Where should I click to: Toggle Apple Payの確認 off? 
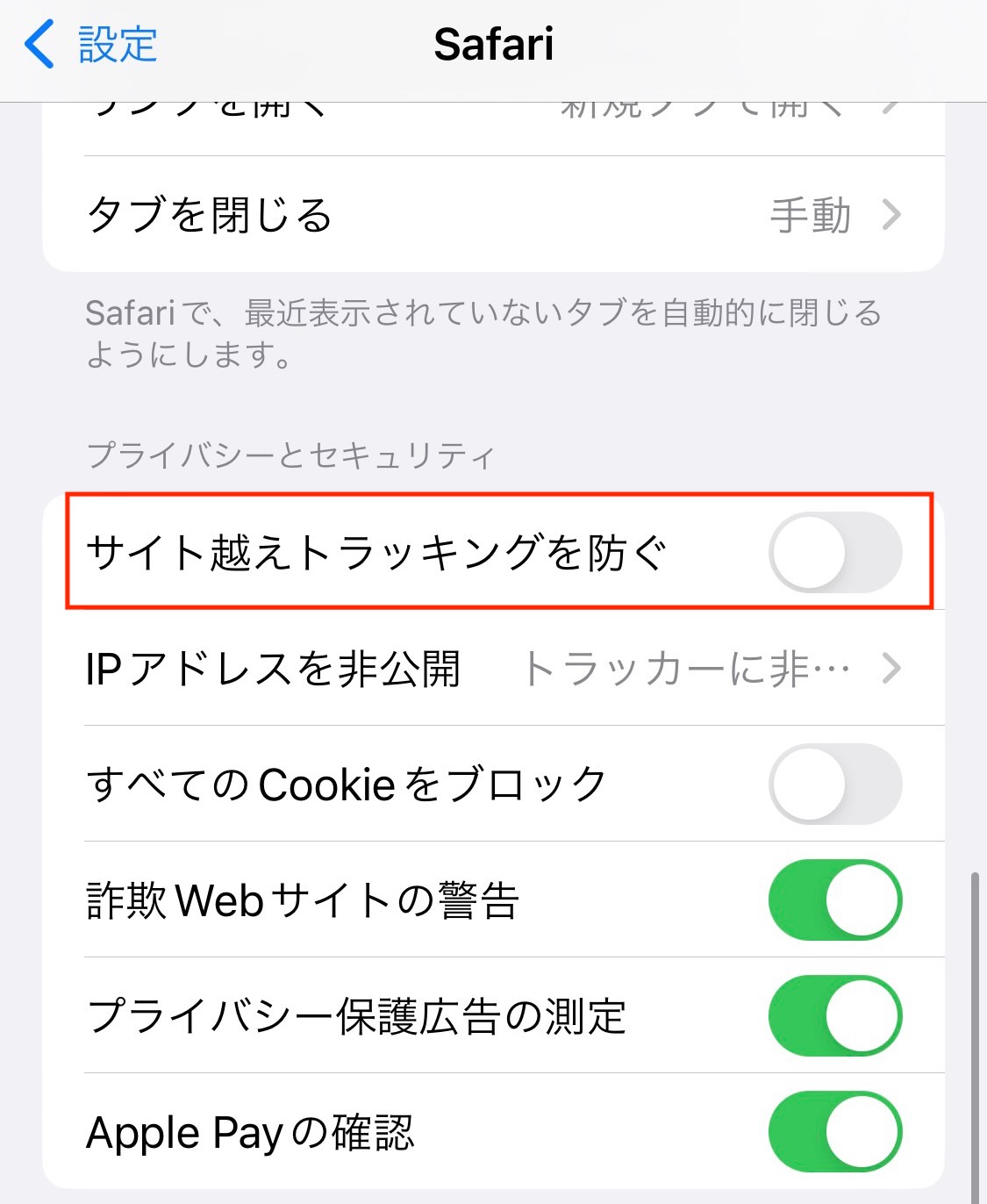tap(834, 1131)
